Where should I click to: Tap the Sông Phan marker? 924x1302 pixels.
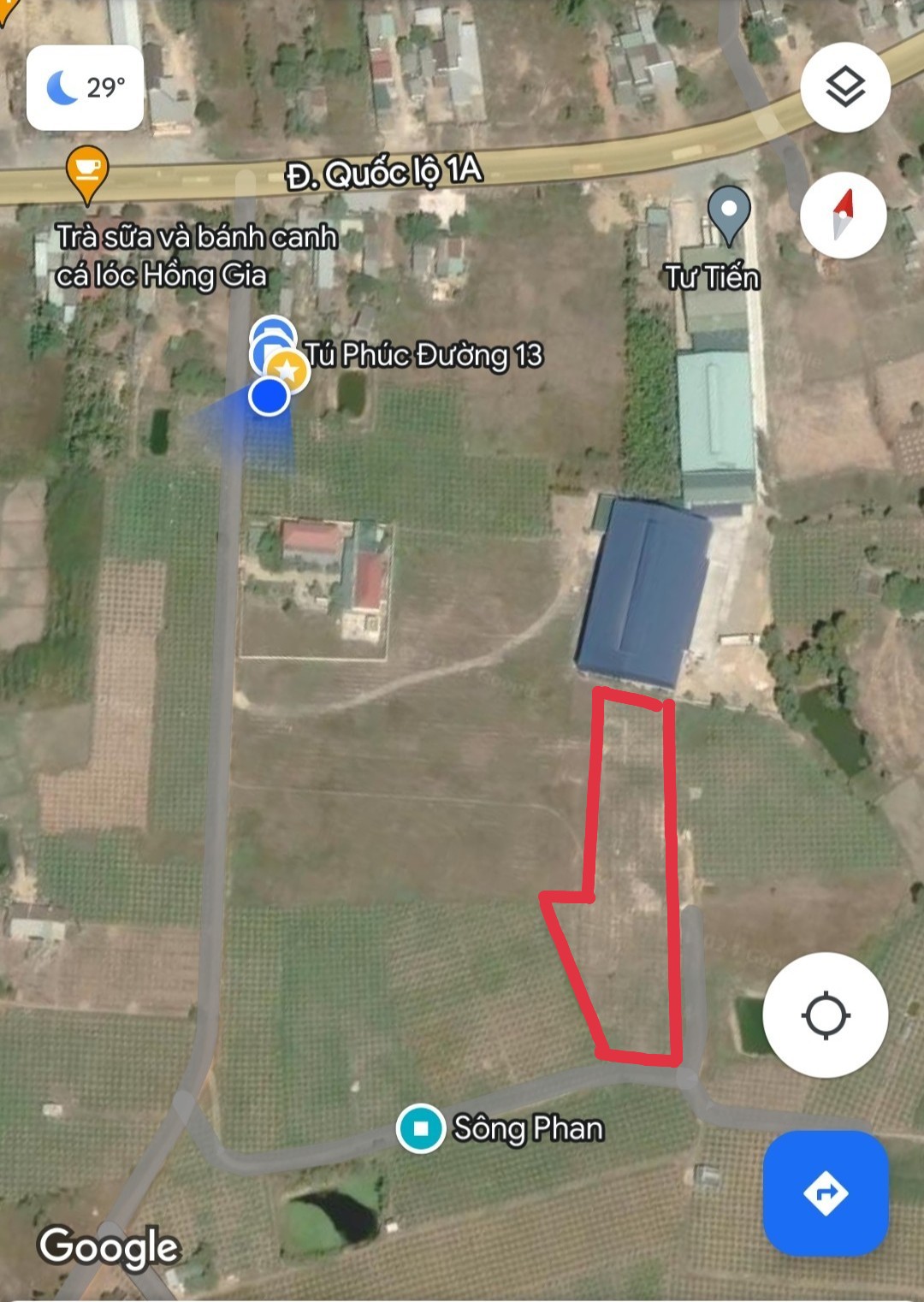pos(420,1128)
